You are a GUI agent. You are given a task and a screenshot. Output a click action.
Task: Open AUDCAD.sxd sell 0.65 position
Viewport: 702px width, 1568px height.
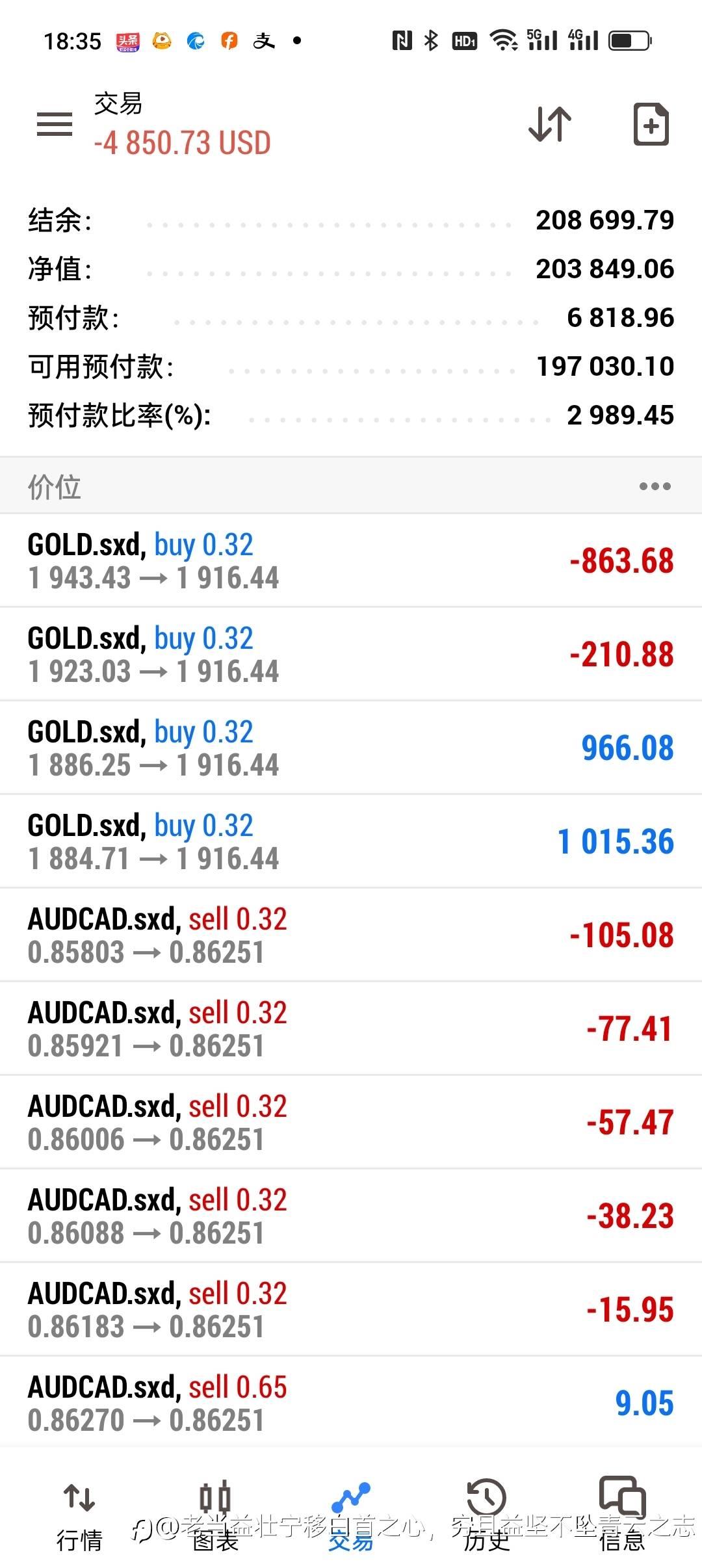pos(351,1403)
